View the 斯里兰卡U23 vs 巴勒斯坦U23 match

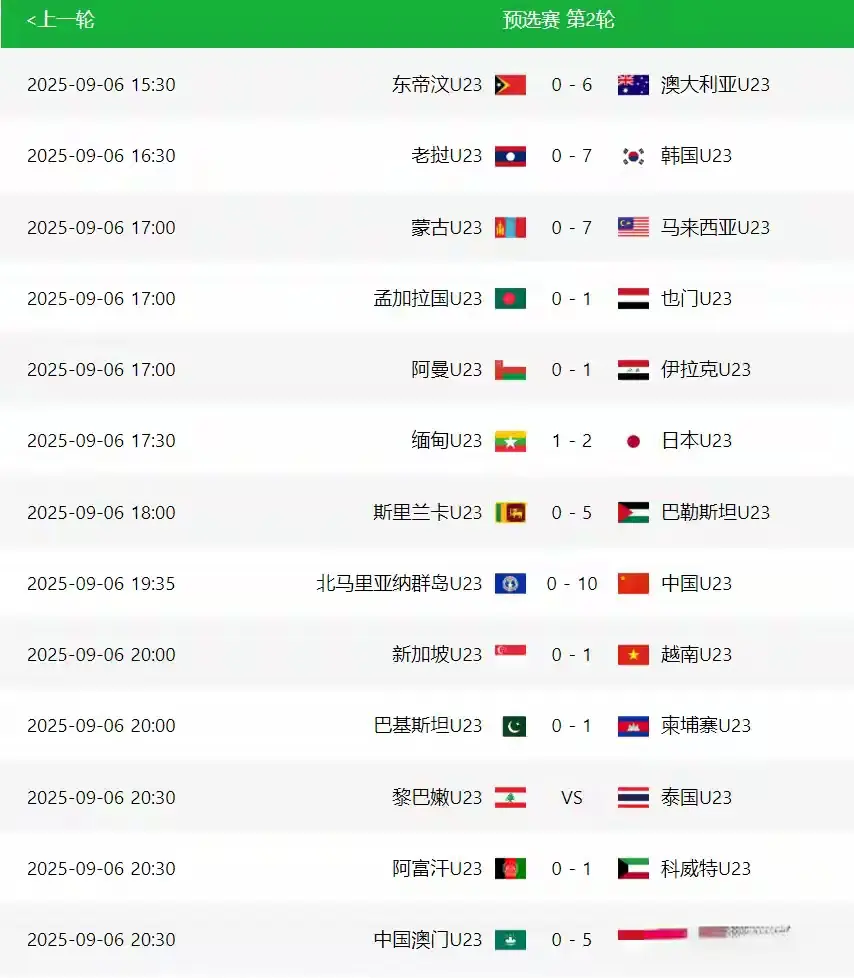point(571,513)
